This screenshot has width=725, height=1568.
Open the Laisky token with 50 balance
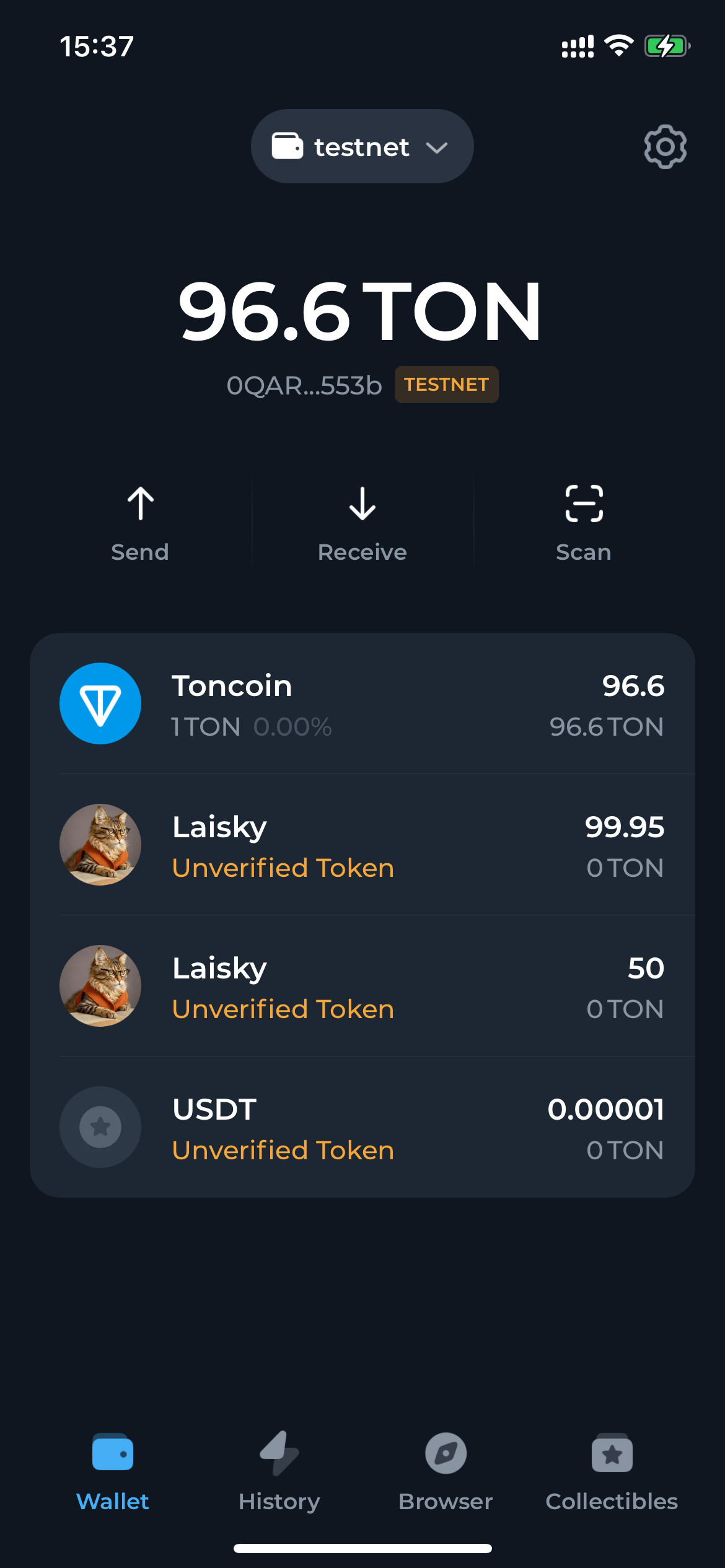[x=362, y=987]
